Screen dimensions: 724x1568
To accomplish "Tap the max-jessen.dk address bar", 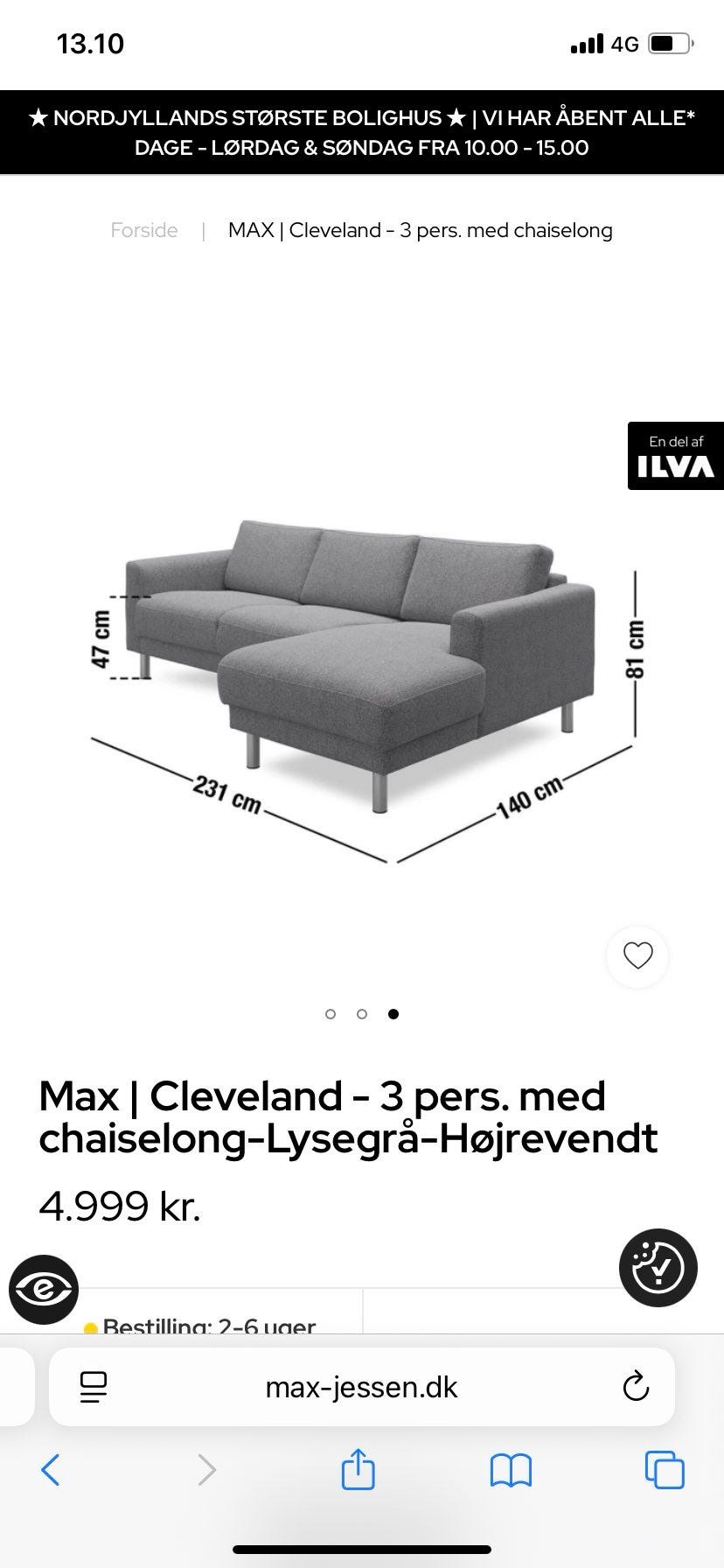I will pyautogui.click(x=362, y=1387).
